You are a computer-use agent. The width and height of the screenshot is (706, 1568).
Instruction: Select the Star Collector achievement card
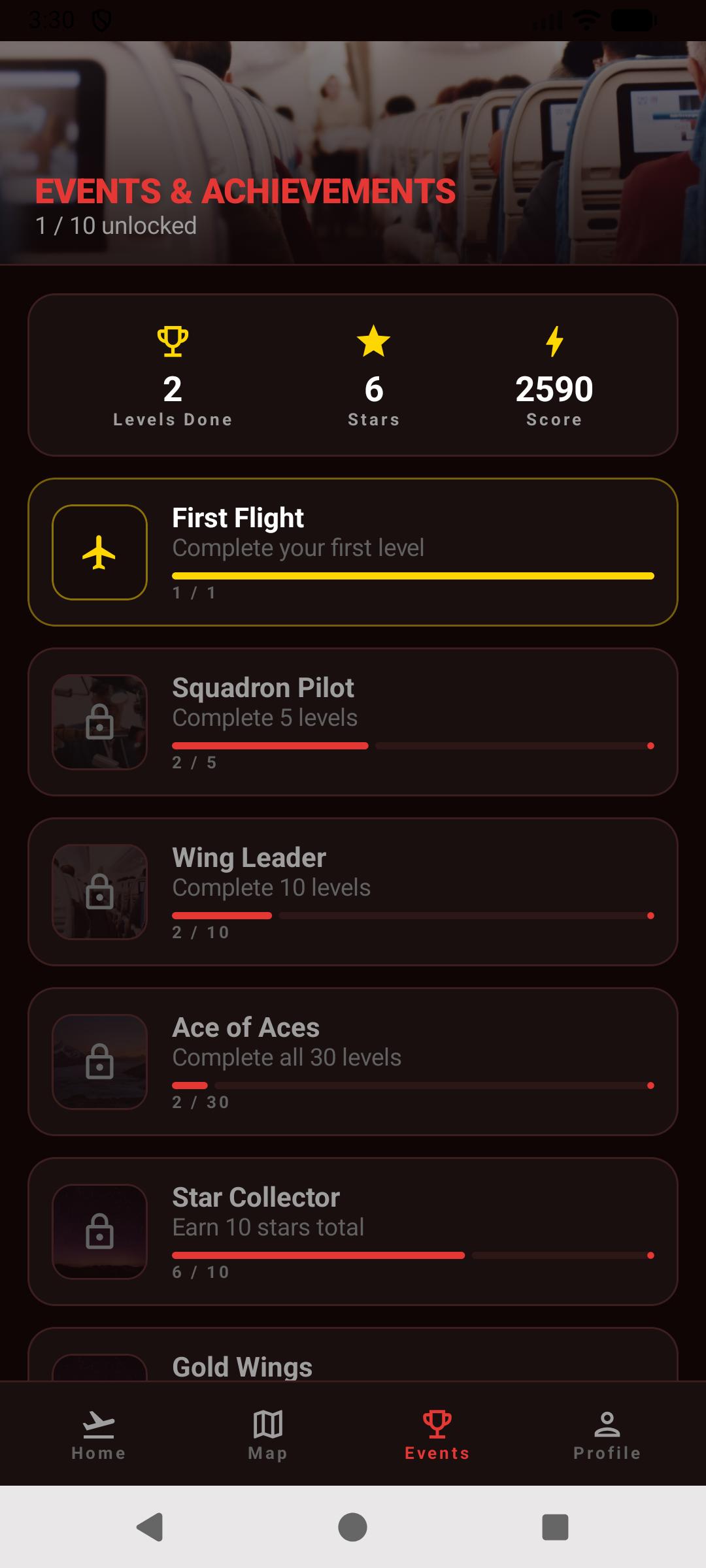coord(353,1232)
